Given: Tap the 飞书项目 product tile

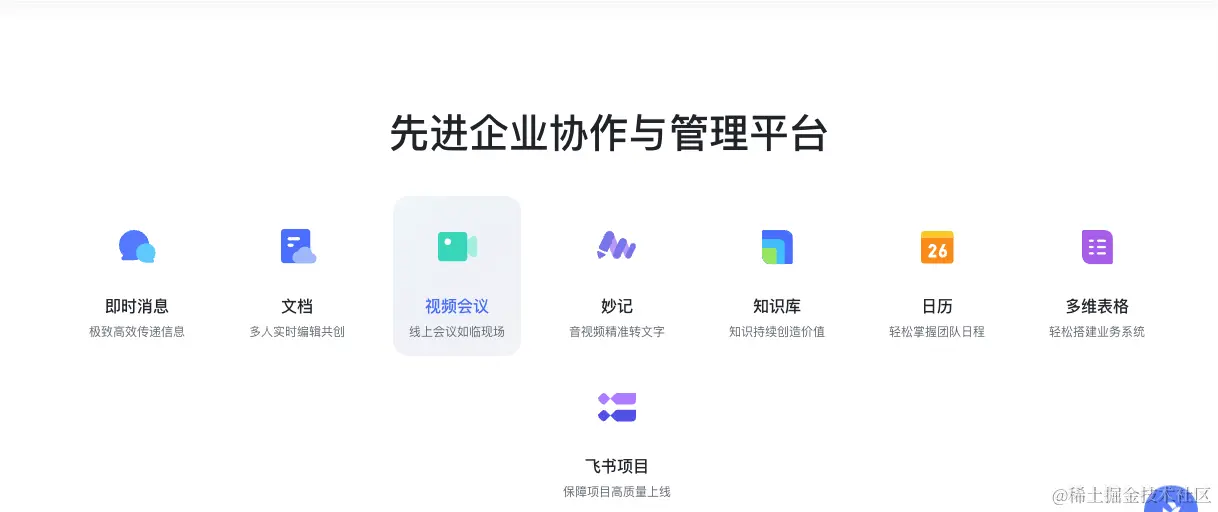Looking at the screenshot, I should (617, 437).
